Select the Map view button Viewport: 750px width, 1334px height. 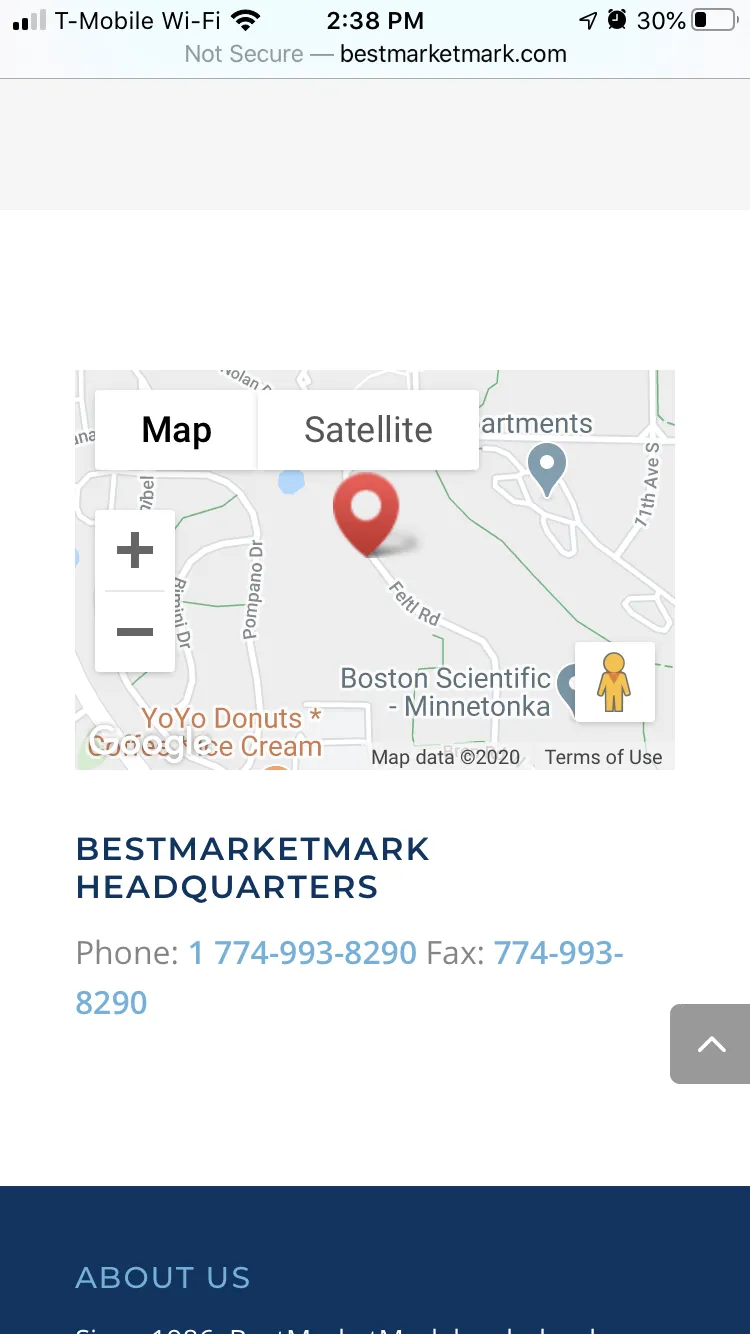[x=176, y=430]
